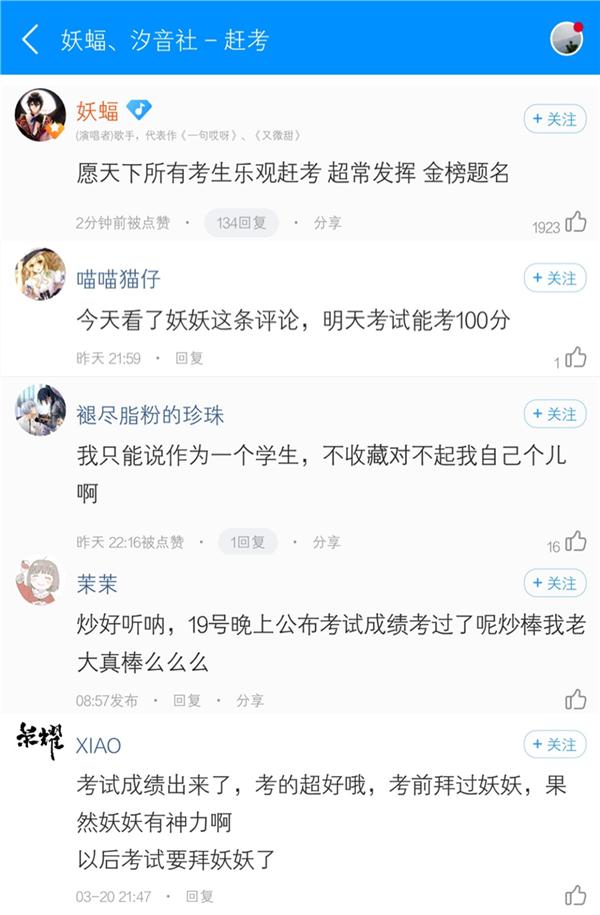
Task: Follow XIAO
Action: (555, 744)
